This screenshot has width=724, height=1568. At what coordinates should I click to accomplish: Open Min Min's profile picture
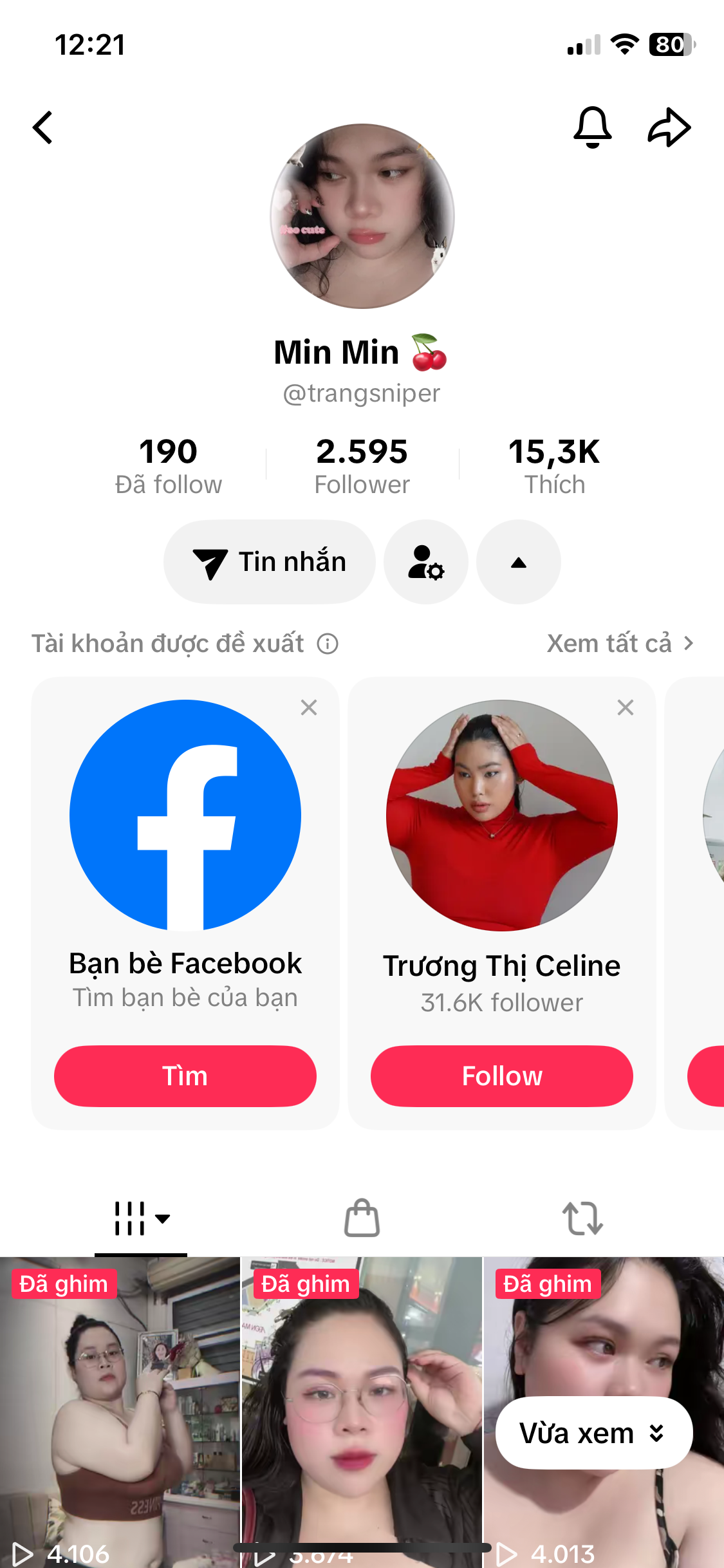coord(362,216)
